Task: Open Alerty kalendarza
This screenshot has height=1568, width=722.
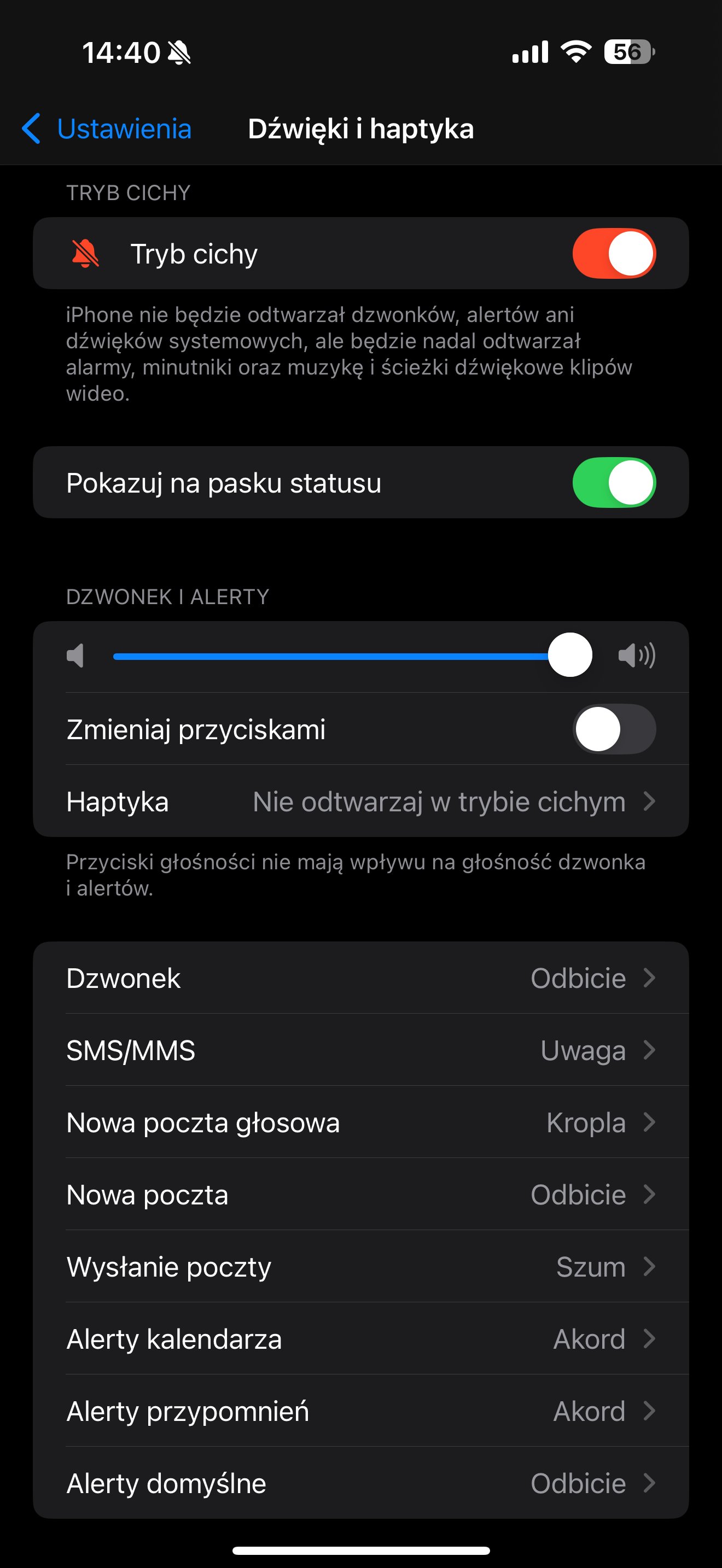Action: [360, 1338]
